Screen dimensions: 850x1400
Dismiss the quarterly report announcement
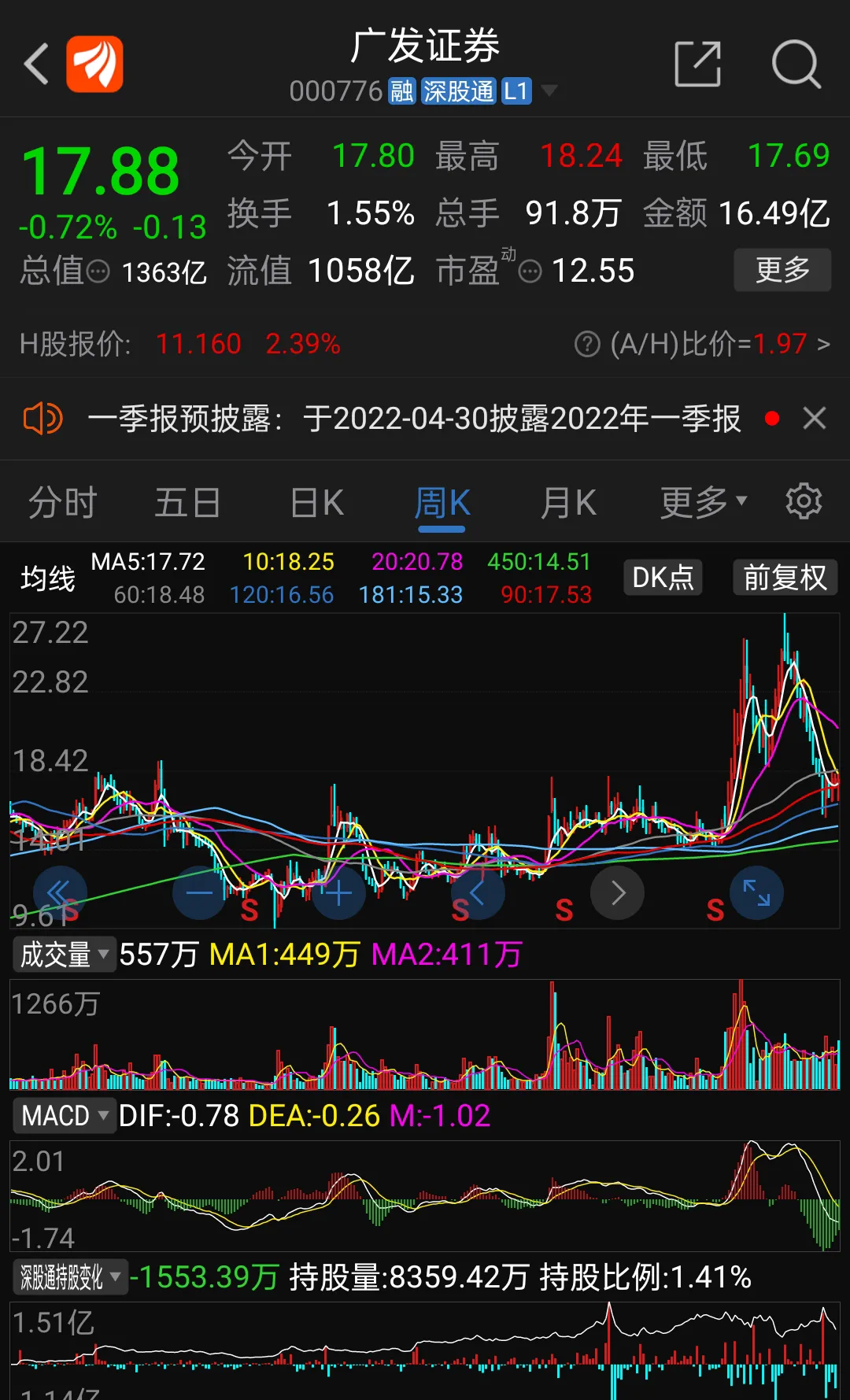[814, 418]
